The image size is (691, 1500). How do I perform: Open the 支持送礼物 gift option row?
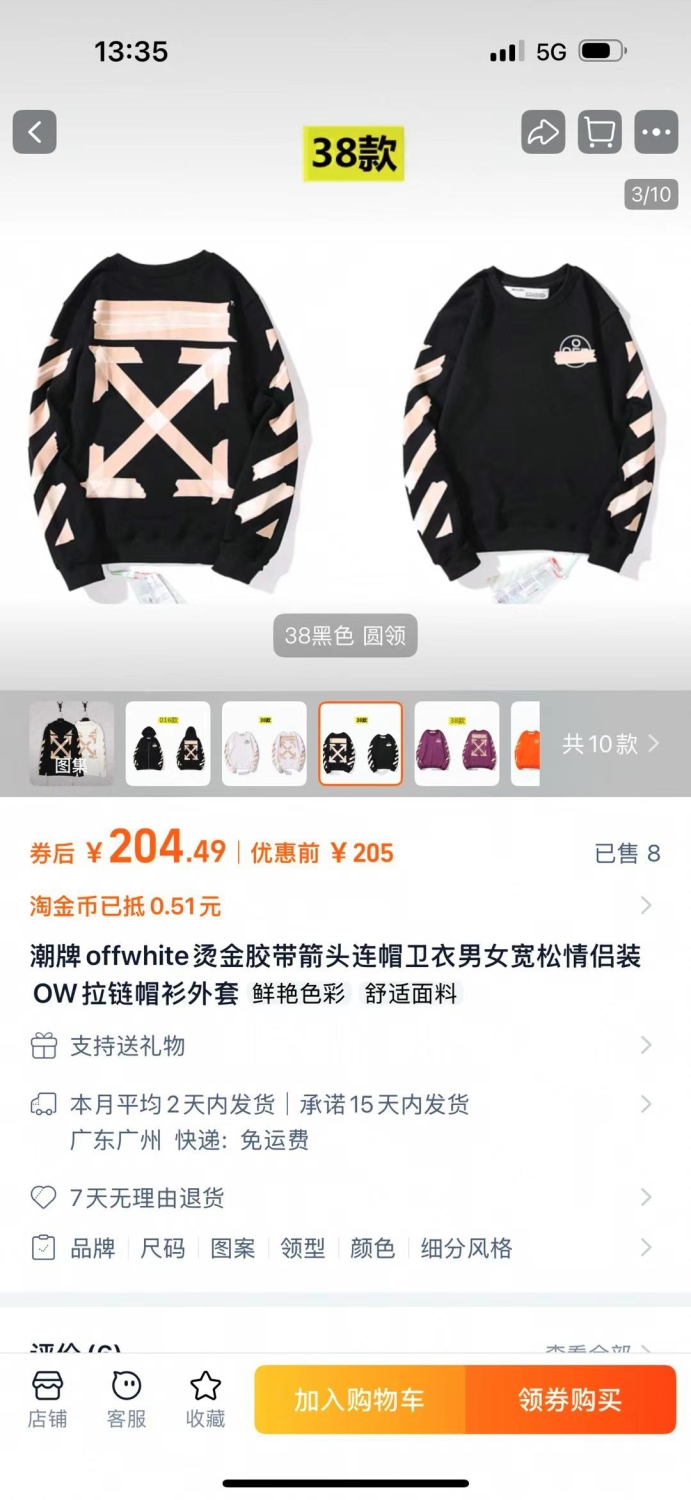pyautogui.click(x=345, y=1046)
